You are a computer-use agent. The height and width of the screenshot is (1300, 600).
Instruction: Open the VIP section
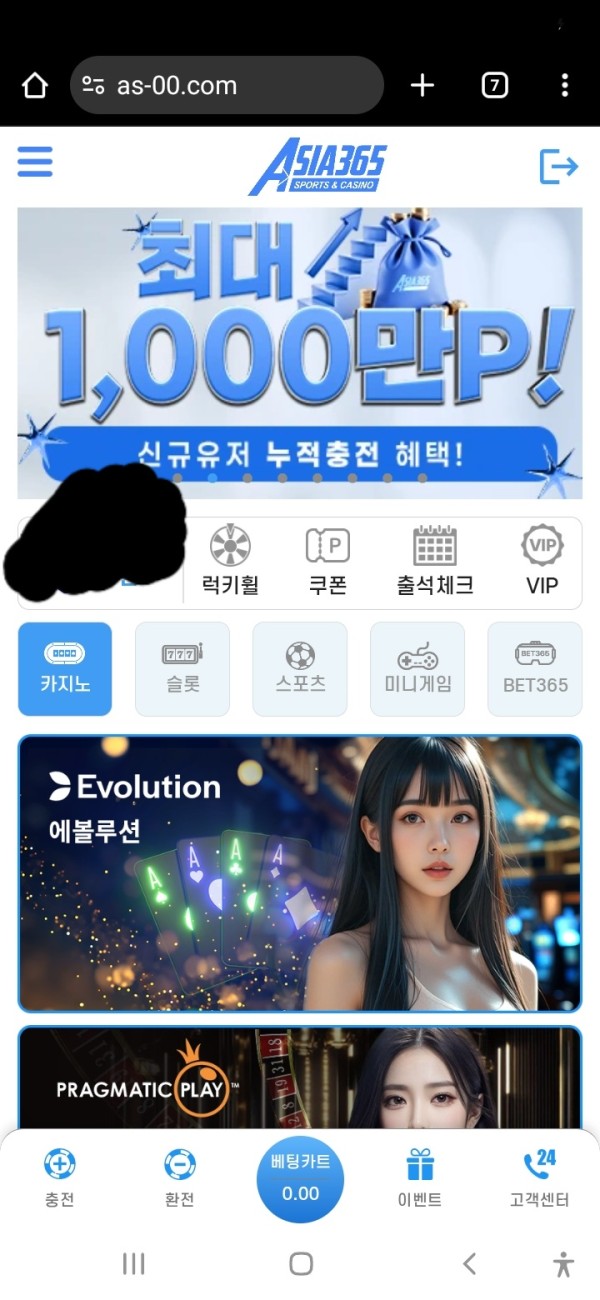[541, 562]
